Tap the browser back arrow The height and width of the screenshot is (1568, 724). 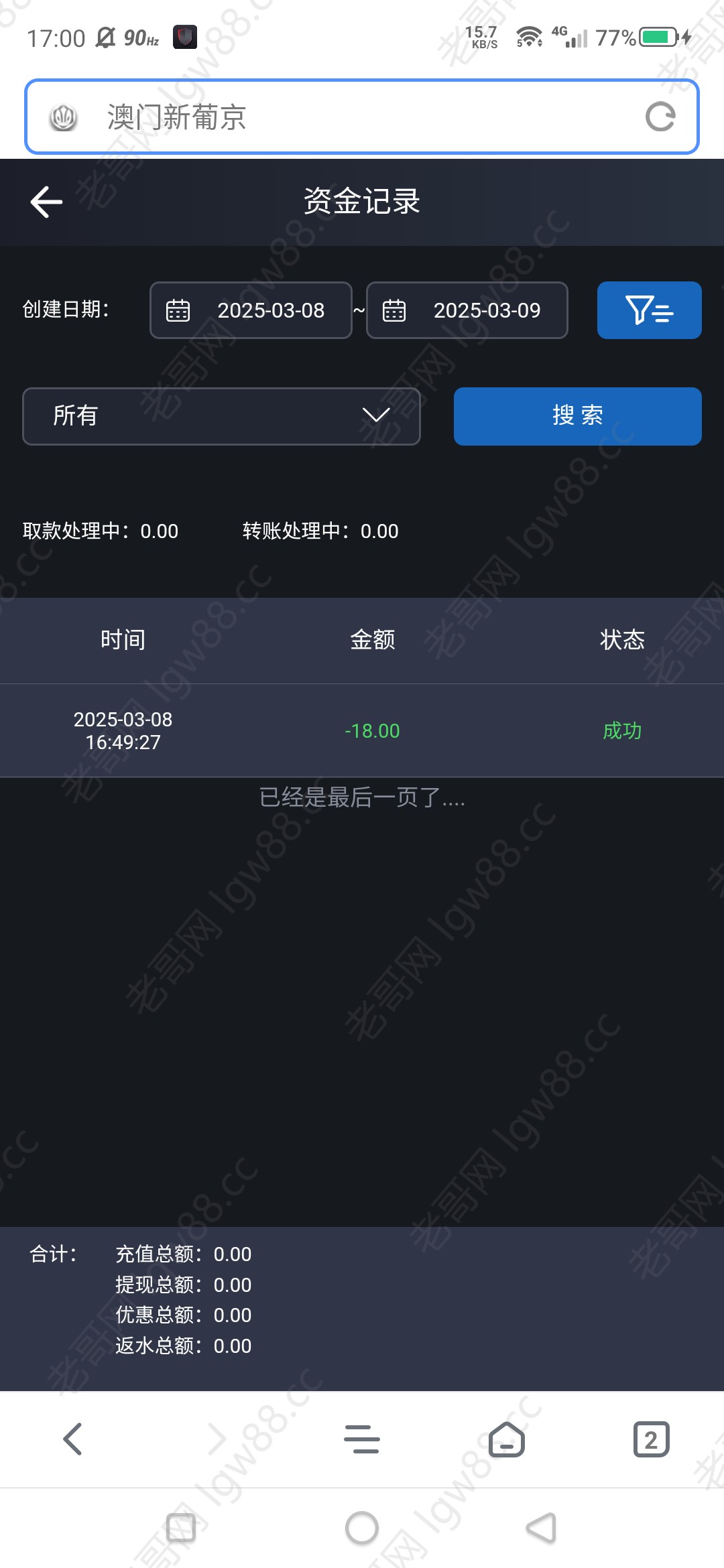pyautogui.click(x=72, y=1439)
